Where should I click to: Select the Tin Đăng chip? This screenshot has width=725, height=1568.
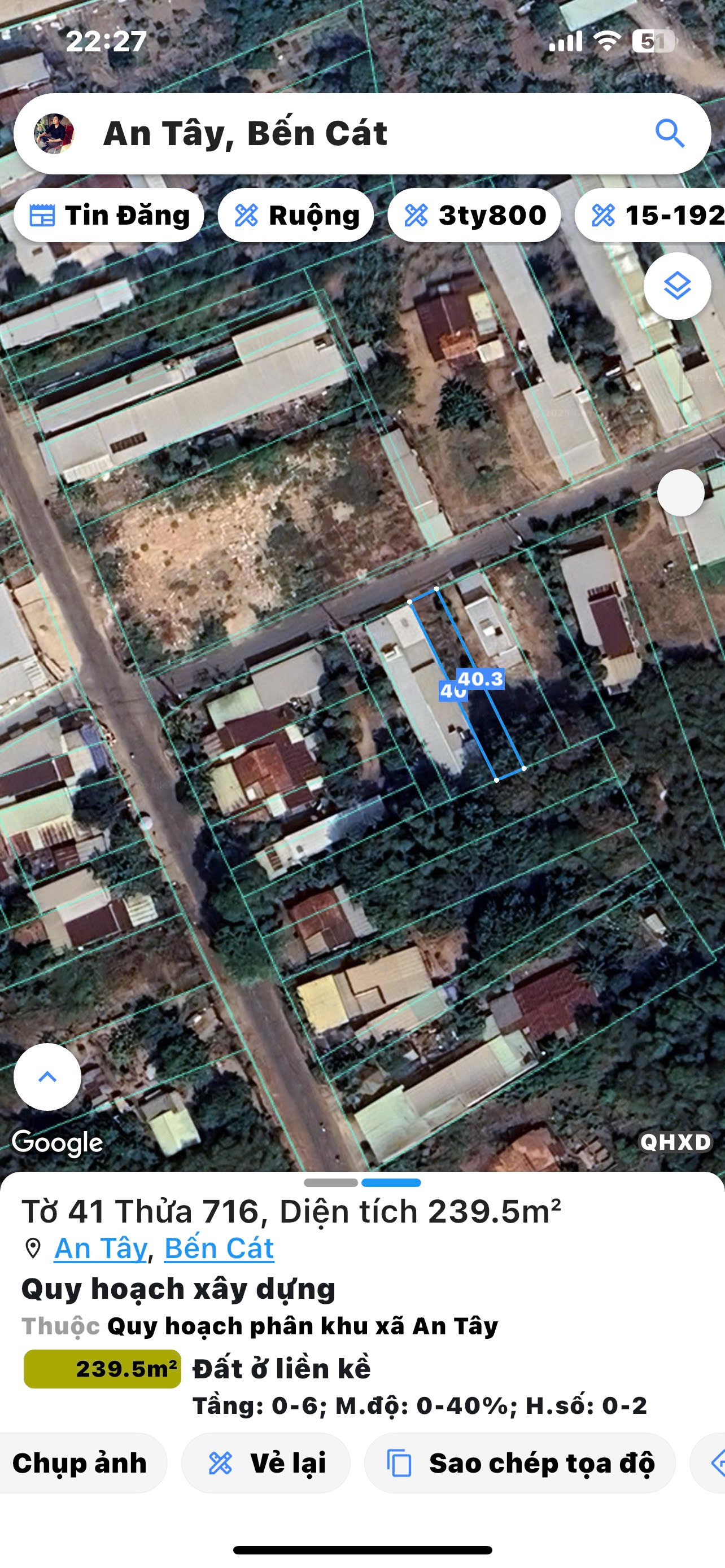(x=110, y=216)
